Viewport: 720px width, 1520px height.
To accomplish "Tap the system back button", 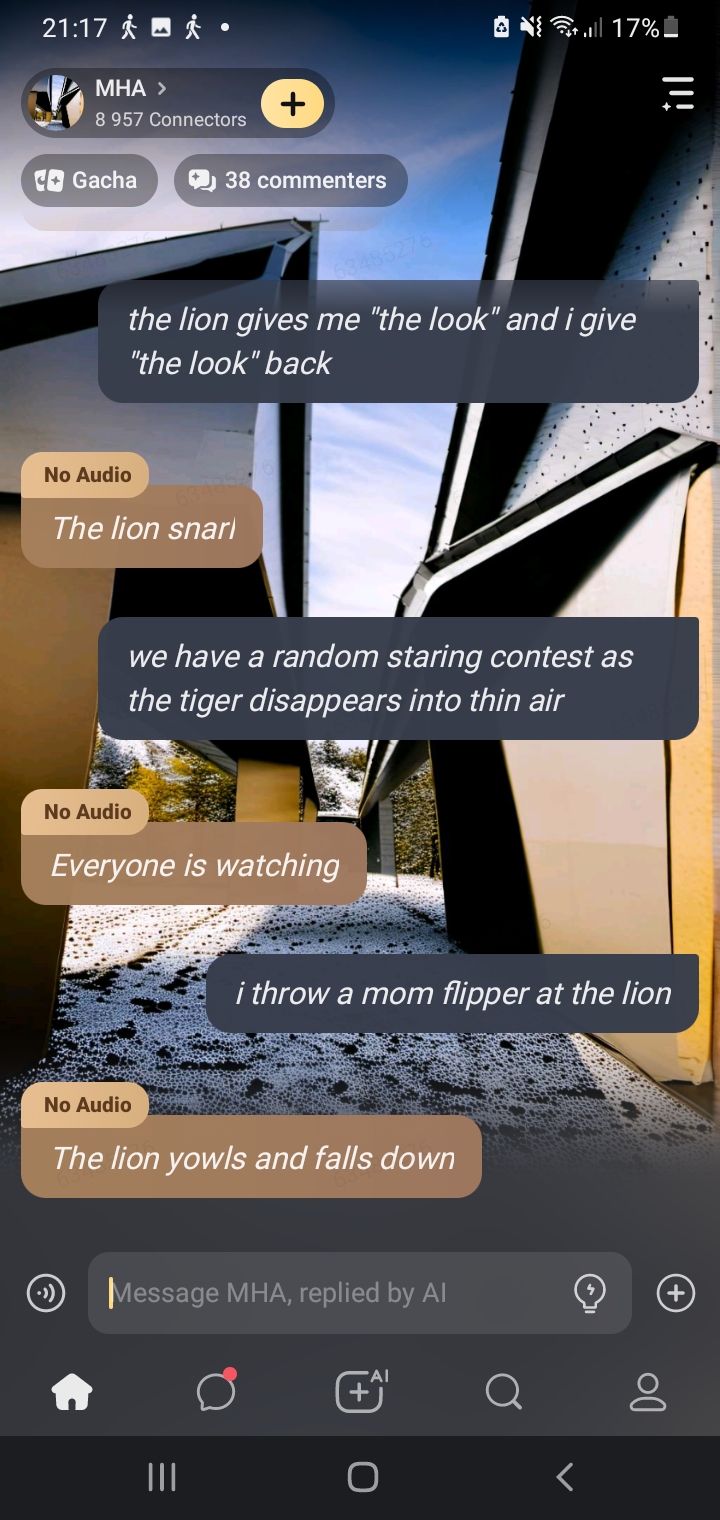I will [565, 1476].
